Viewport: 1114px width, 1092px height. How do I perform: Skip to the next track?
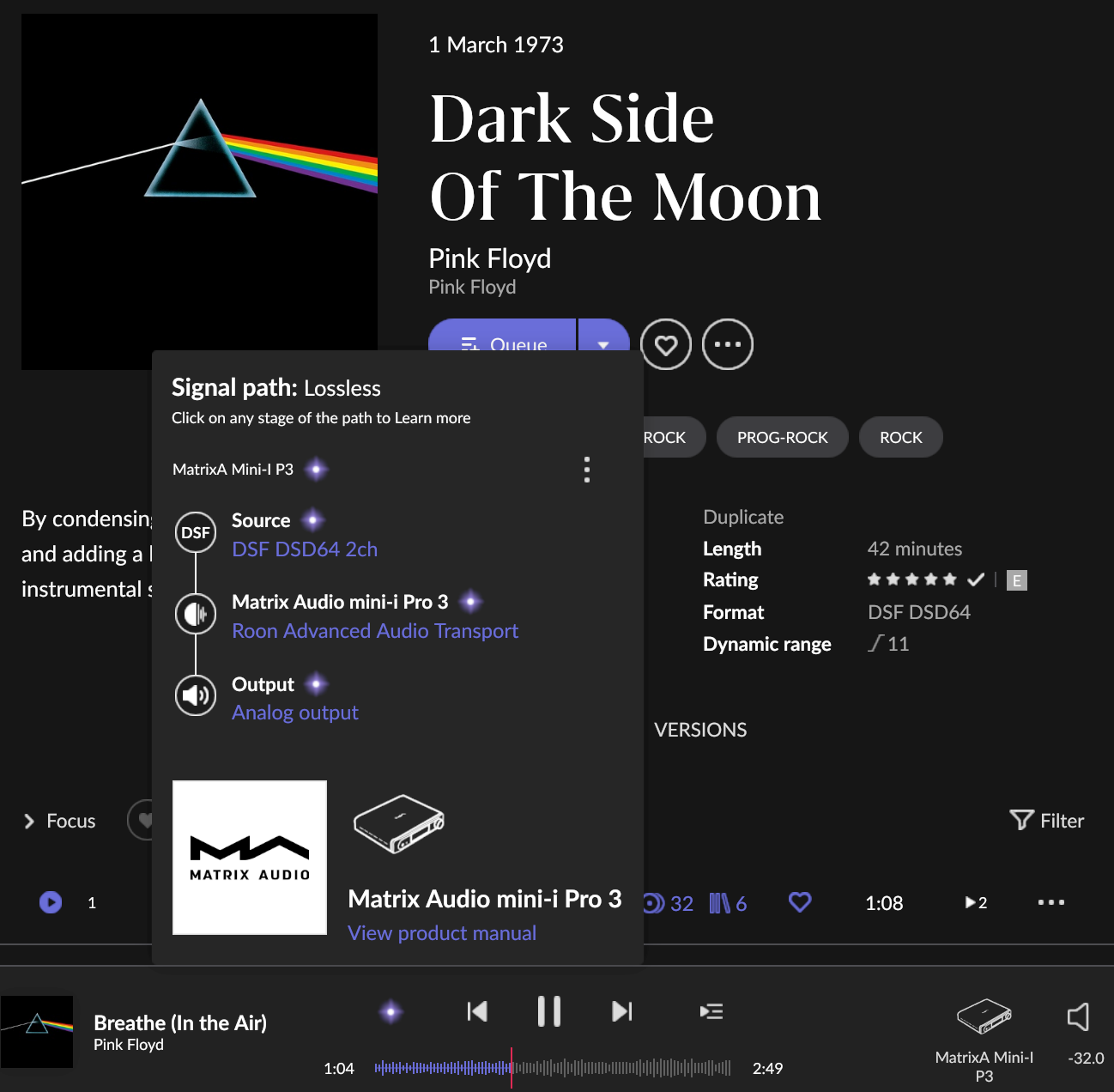point(622,1011)
